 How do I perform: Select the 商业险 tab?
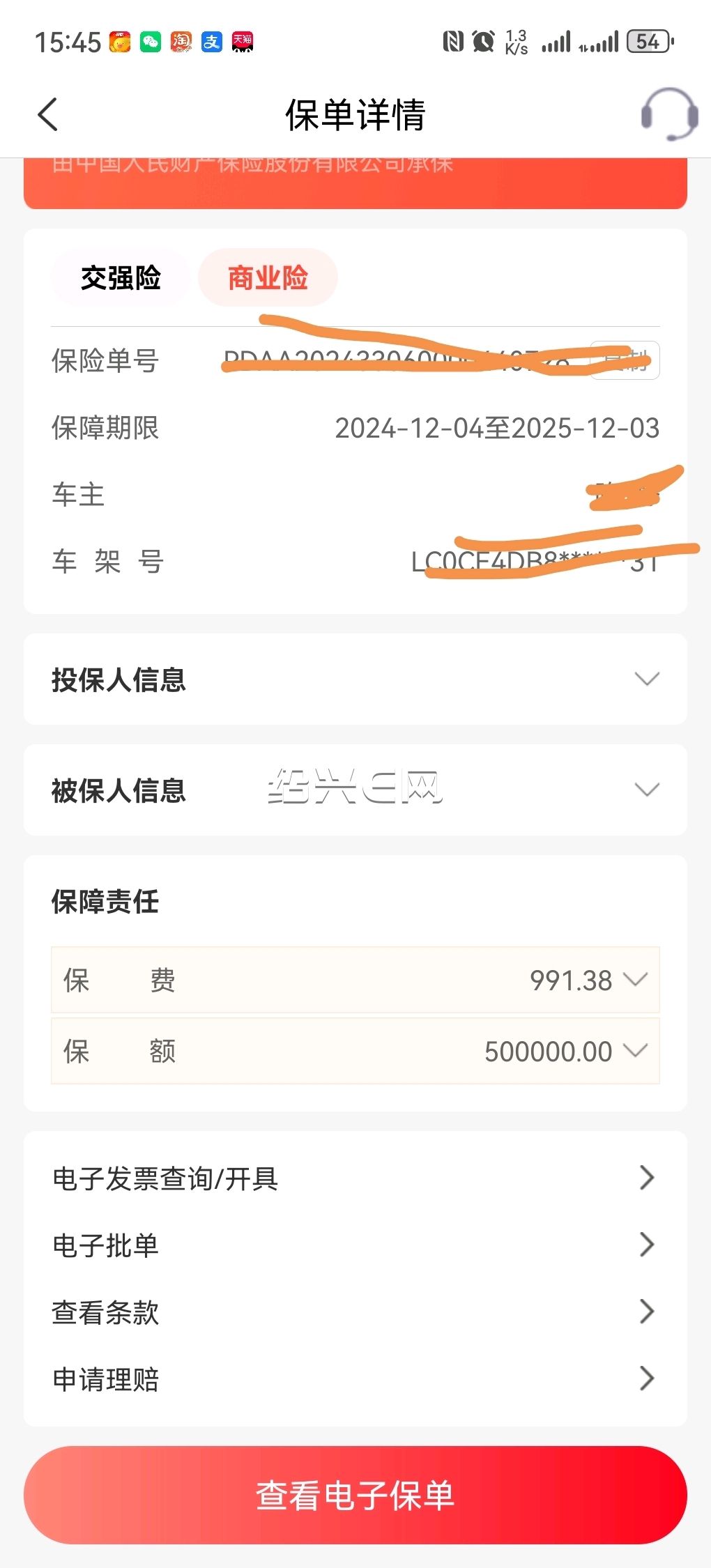point(268,278)
